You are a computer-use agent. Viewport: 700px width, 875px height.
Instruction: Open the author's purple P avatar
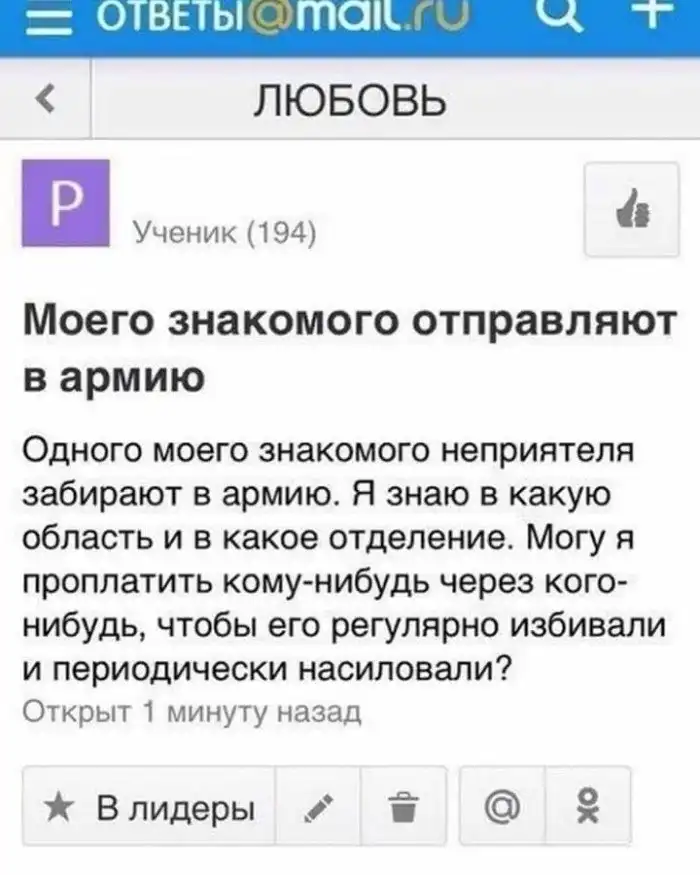pyautogui.click(x=65, y=203)
